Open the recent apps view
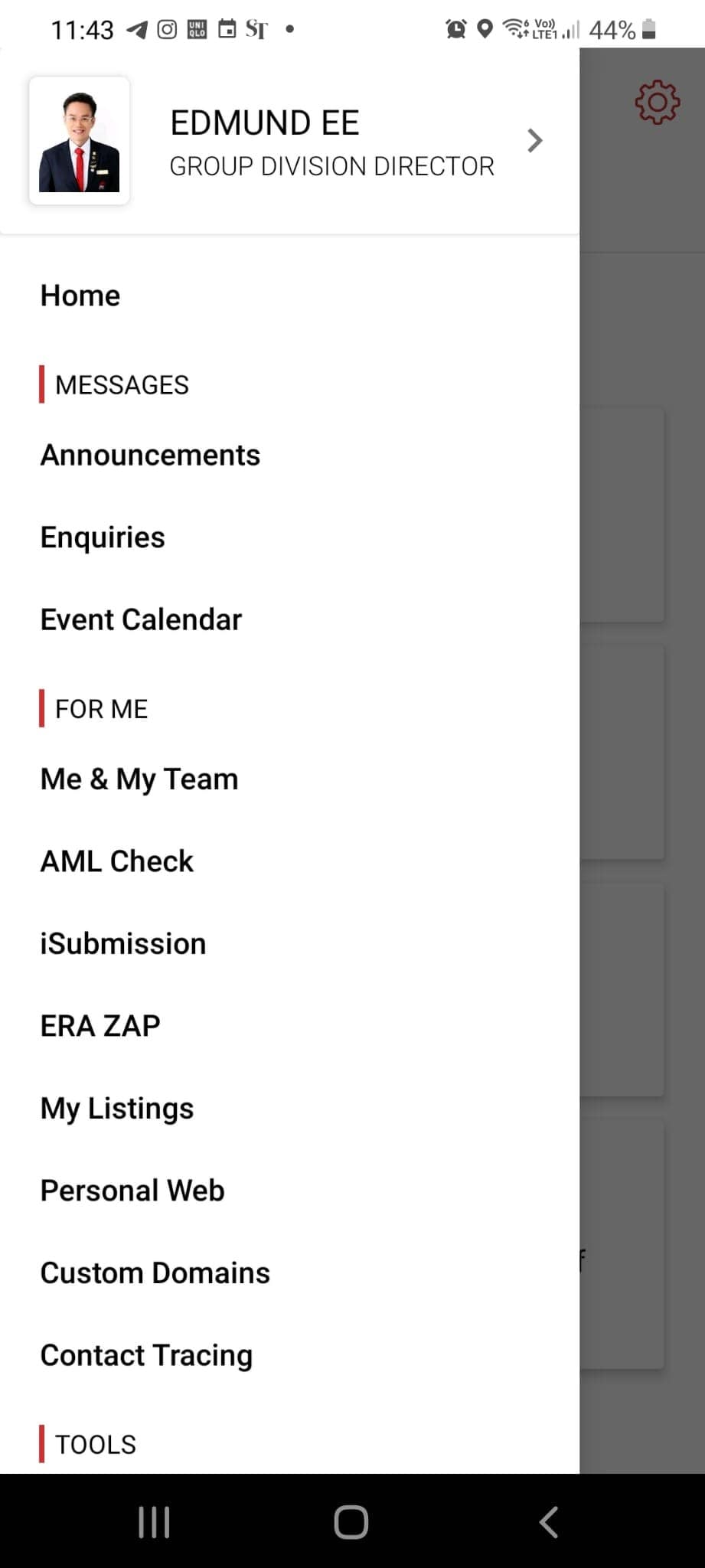The image size is (705, 1568). 154,1522
